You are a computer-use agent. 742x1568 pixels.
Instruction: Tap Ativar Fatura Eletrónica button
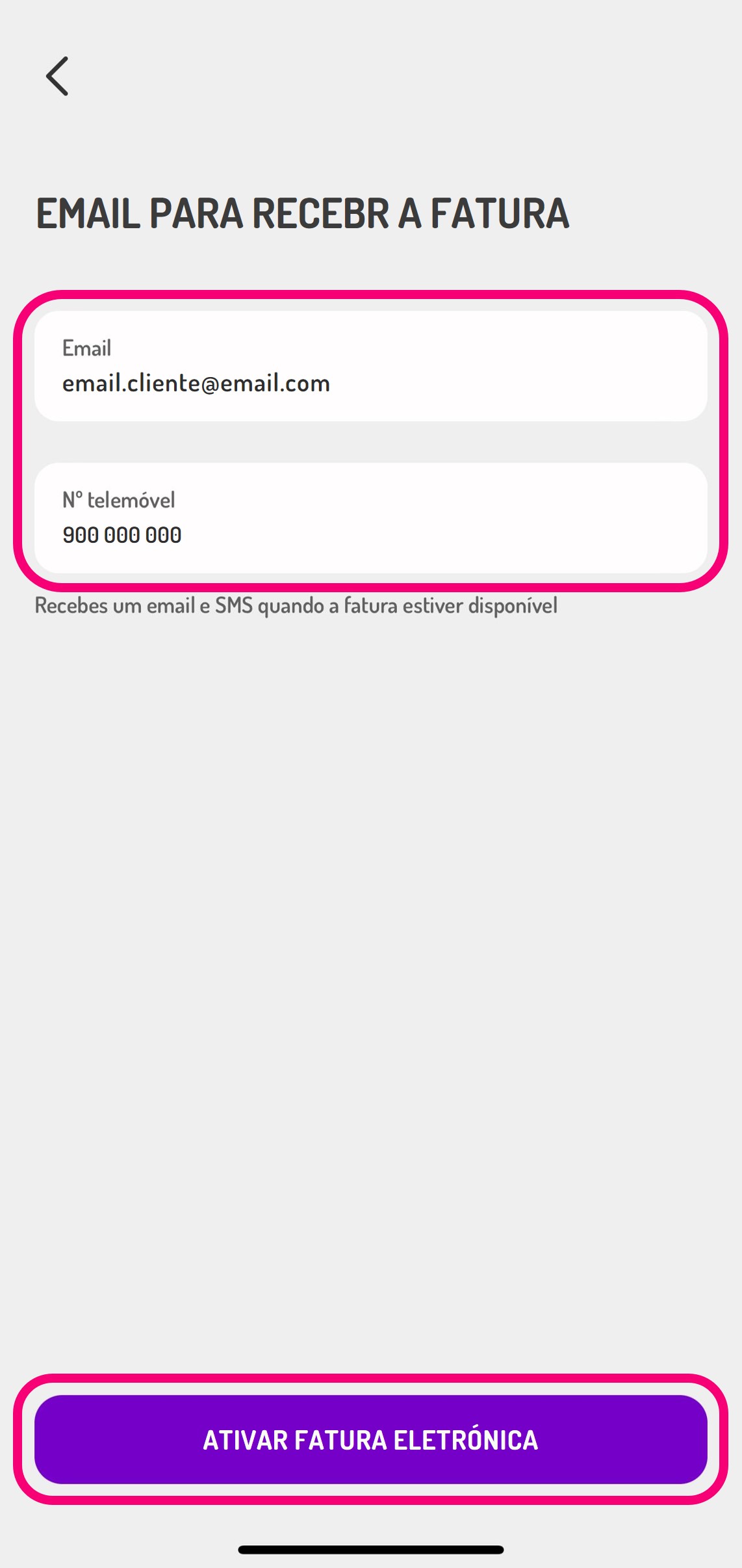(370, 1439)
